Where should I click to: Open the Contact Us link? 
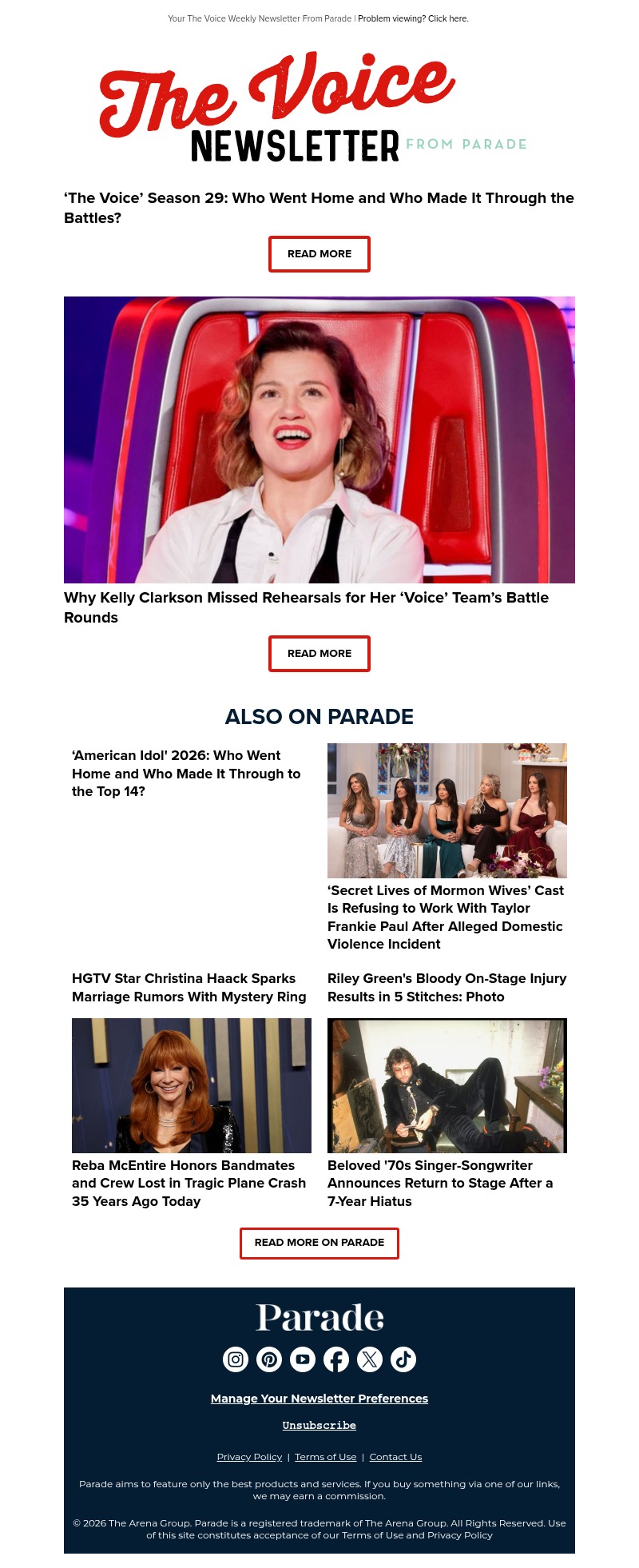pyautogui.click(x=395, y=1456)
